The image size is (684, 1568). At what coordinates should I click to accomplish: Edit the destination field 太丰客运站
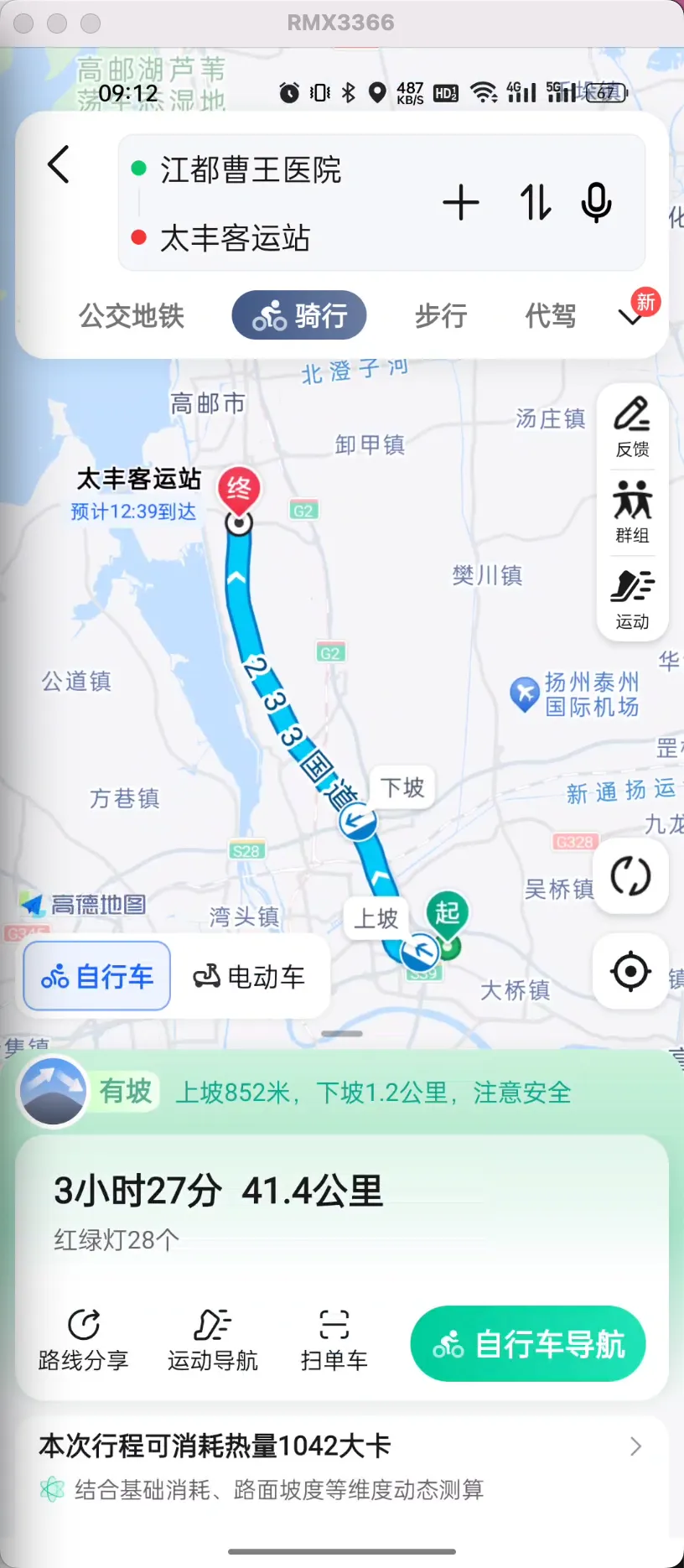coord(236,239)
